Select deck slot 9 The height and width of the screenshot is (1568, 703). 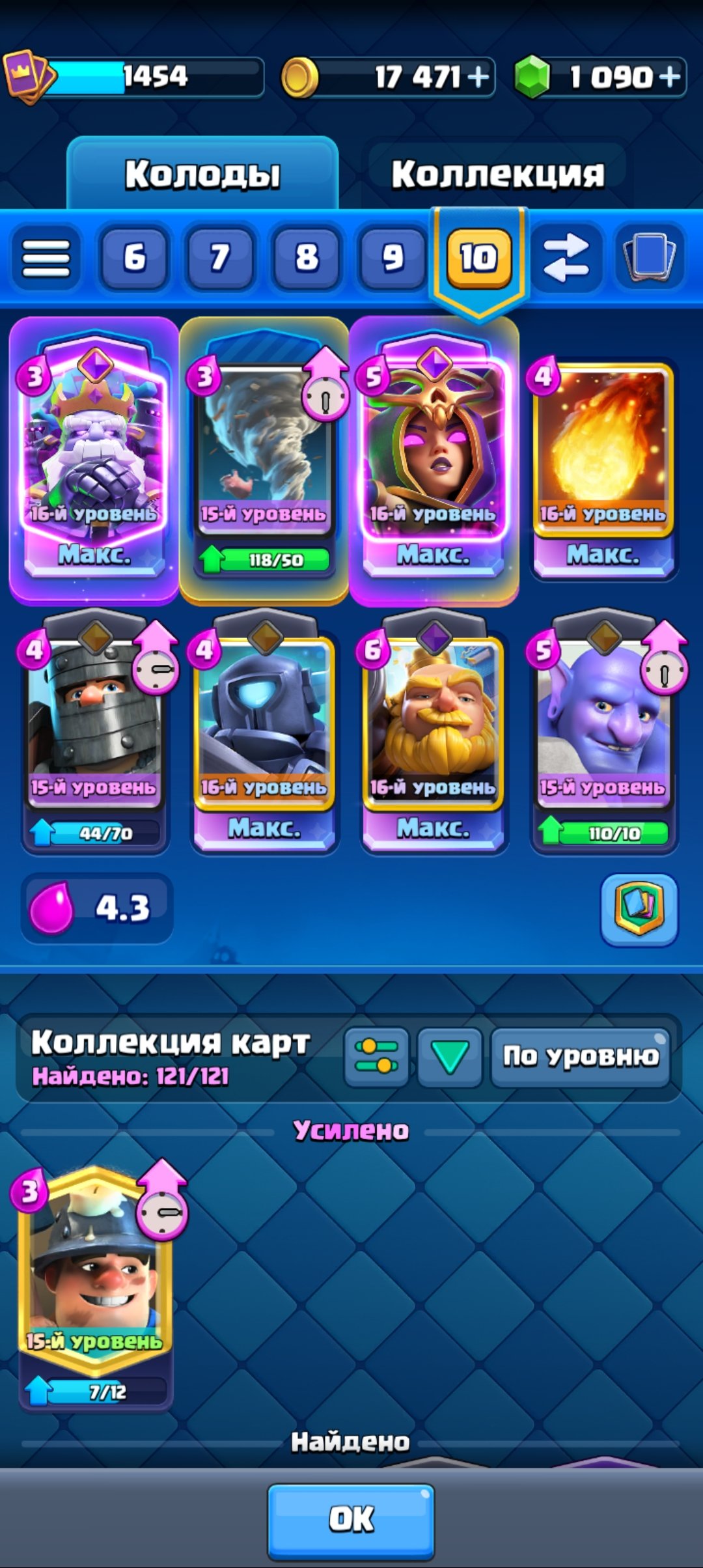393,257
